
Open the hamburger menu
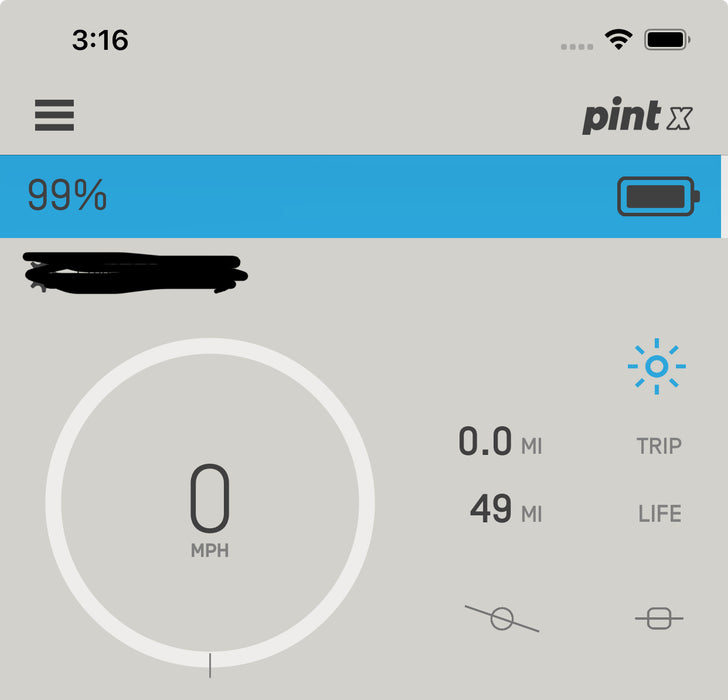click(54, 116)
